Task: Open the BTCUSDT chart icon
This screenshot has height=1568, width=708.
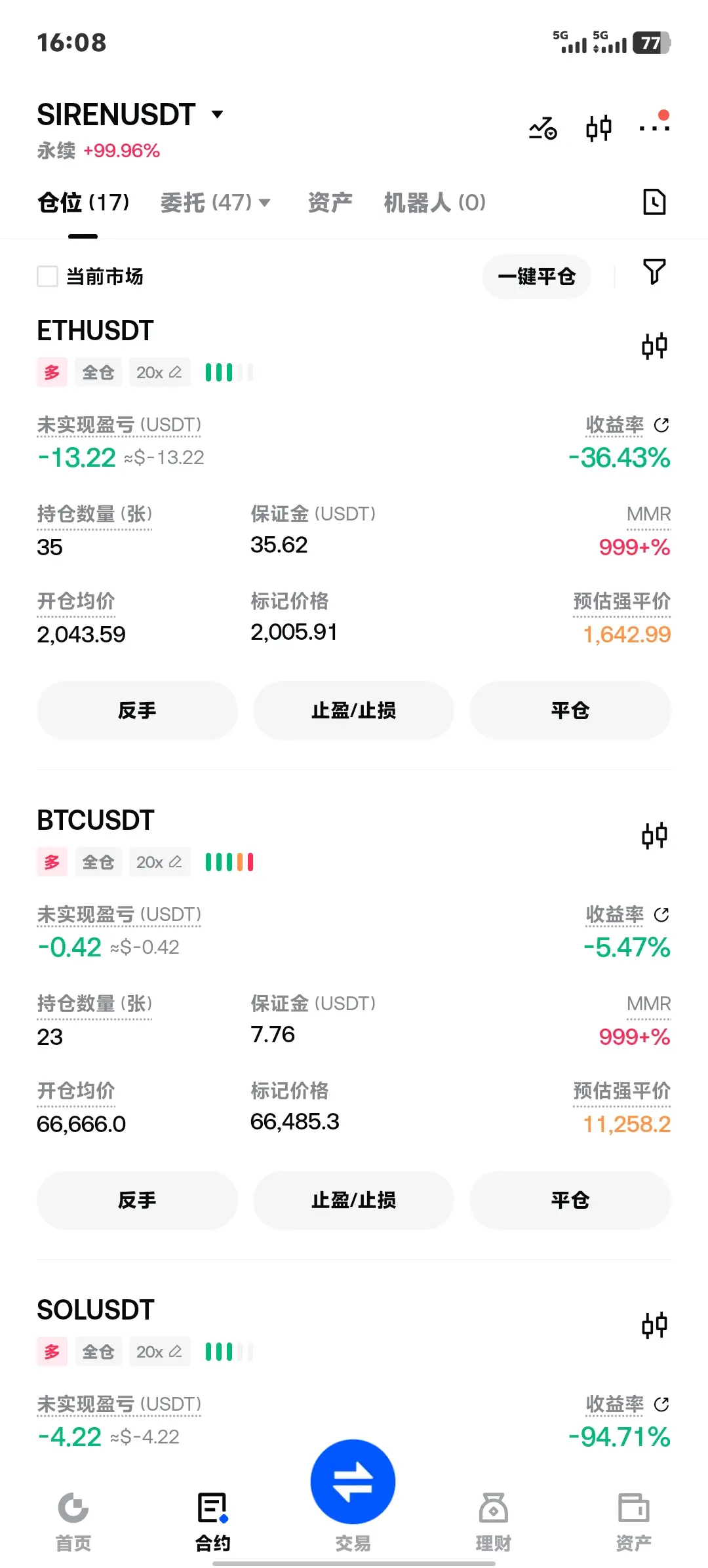Action: tap(654, 835)
